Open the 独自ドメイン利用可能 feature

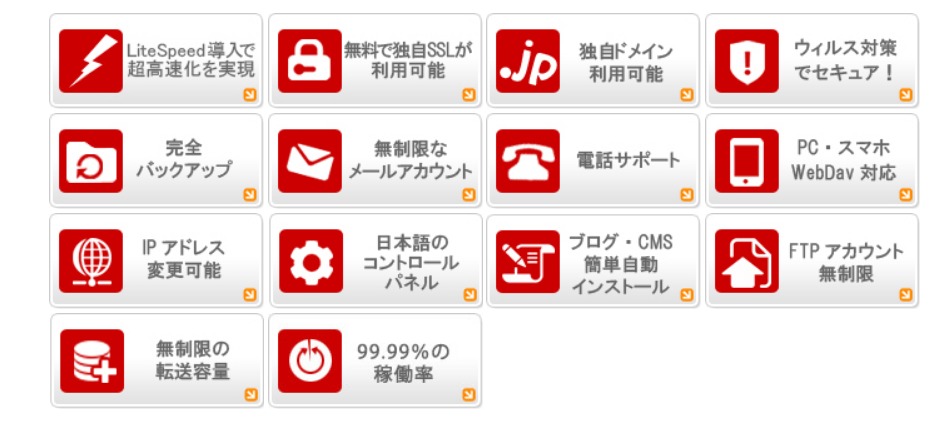[x=593, y=60]
